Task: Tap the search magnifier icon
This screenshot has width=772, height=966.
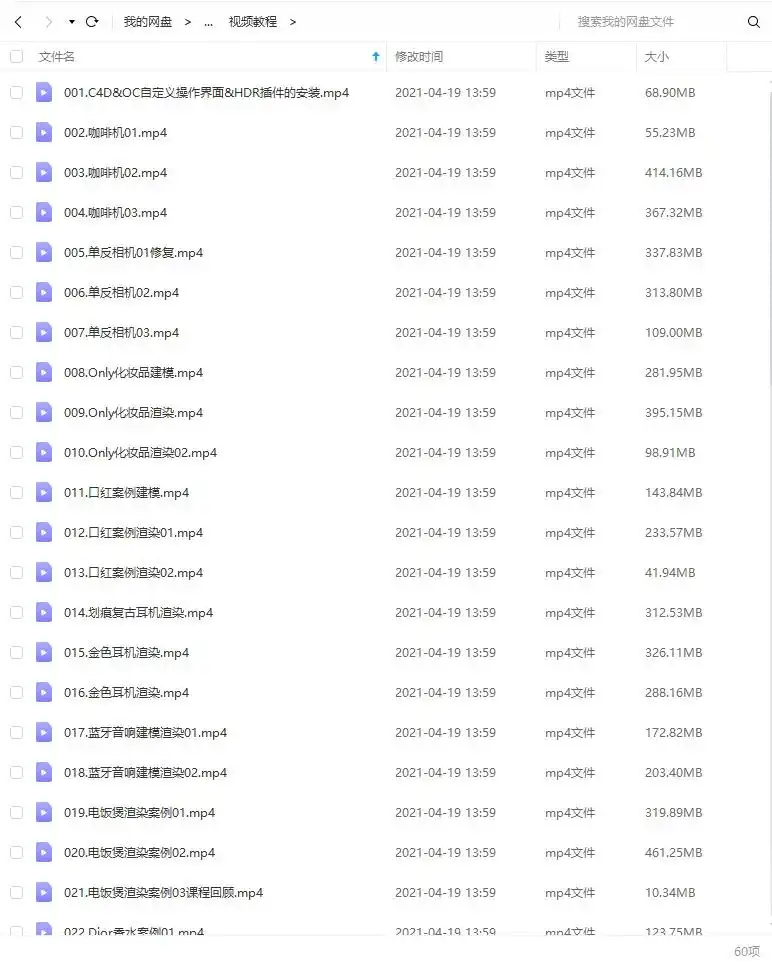Action: pyautogui.click(x=754, y=21)
